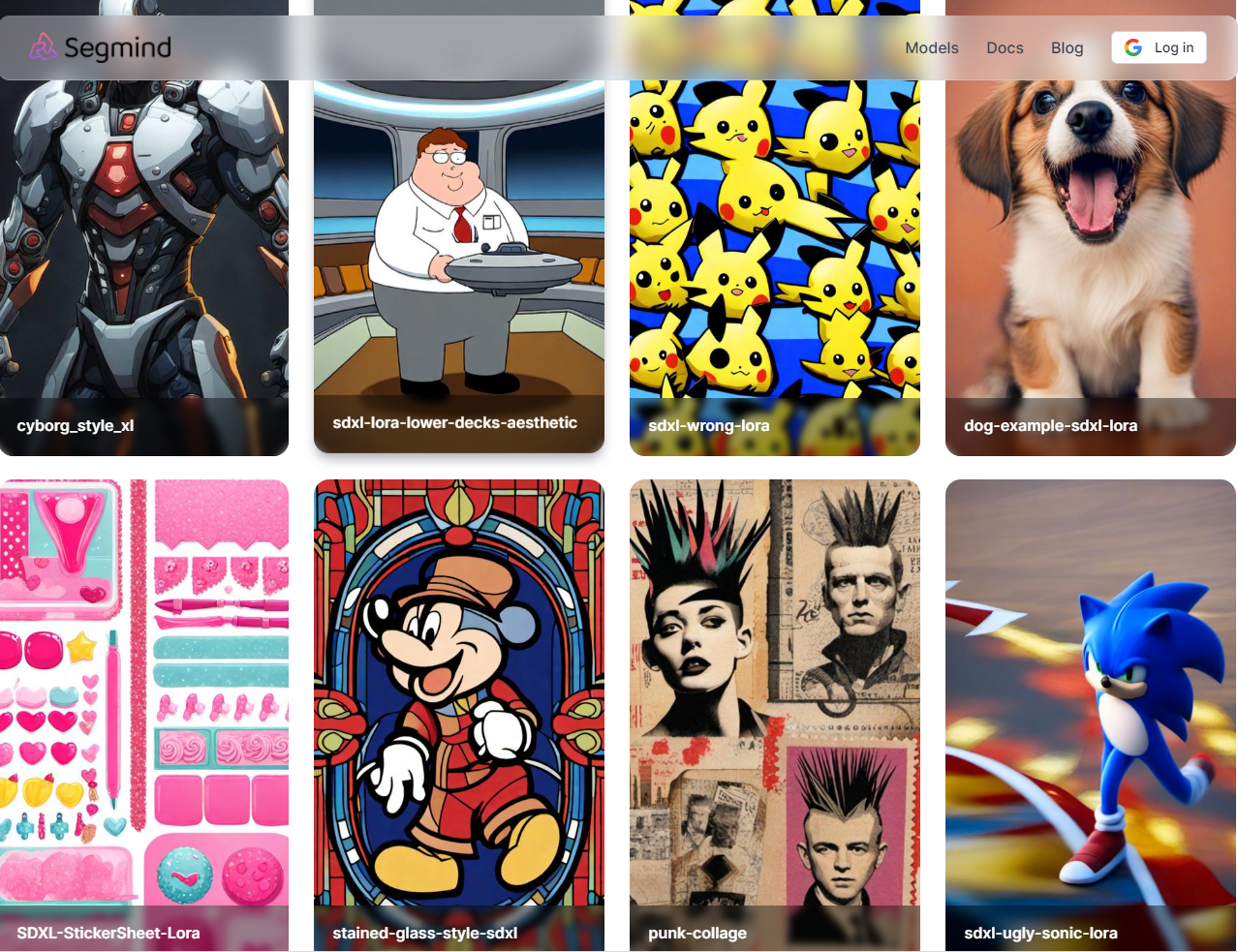Log in with Google
Viewport: 1238px width, 952px height.
[x=1159, y=47]
